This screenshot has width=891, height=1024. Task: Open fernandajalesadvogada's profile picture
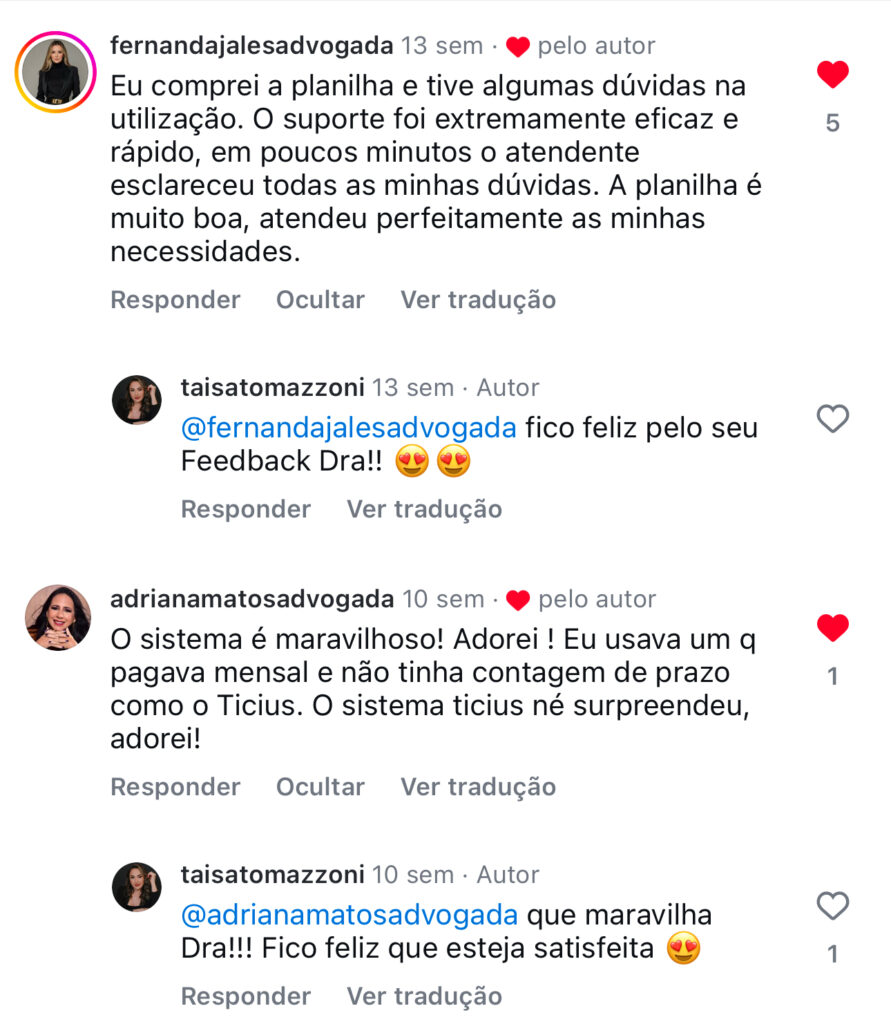pyautogui.click(x=54, y=71)
